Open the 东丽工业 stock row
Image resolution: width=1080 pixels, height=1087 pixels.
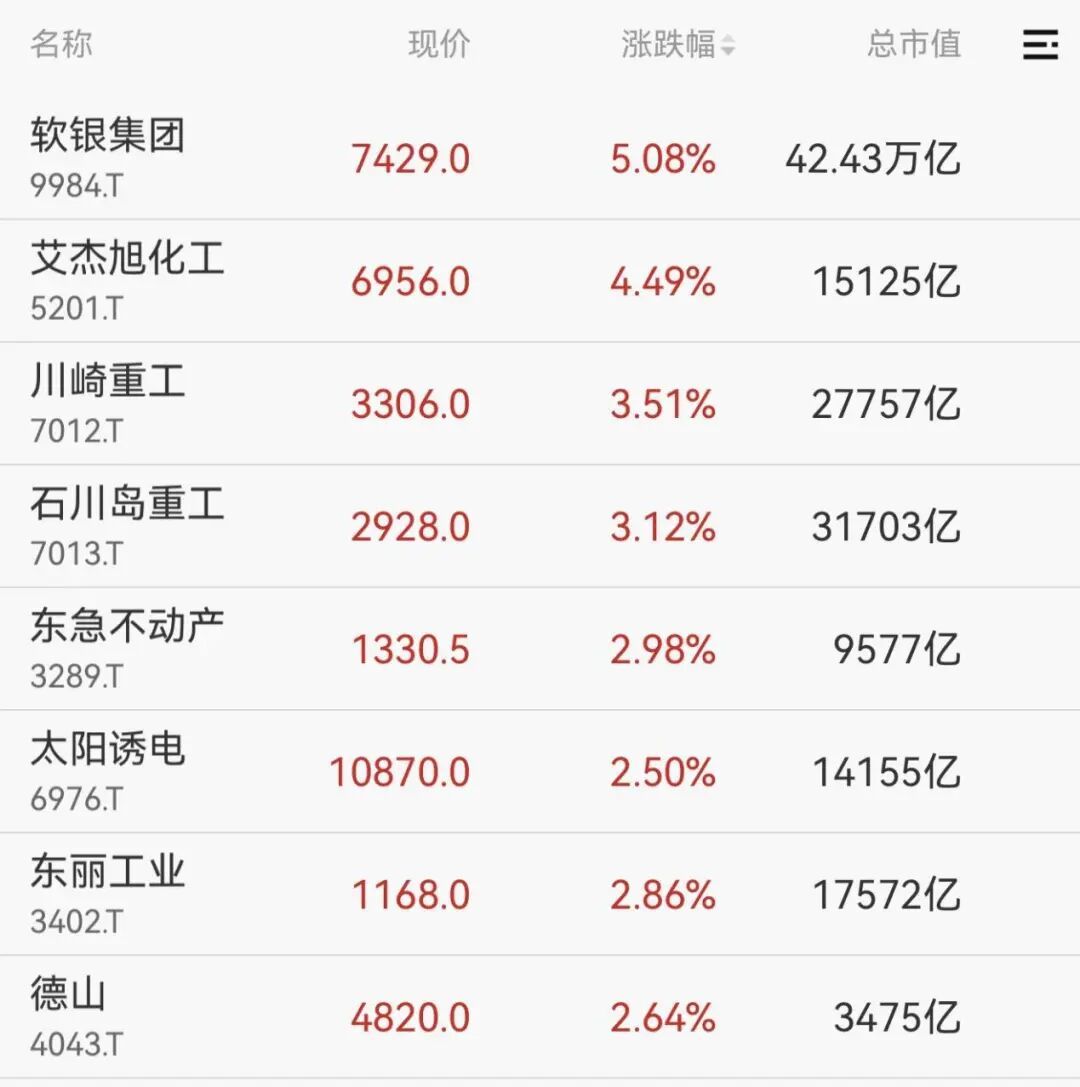pyautogui.click(x=540, y=894)
